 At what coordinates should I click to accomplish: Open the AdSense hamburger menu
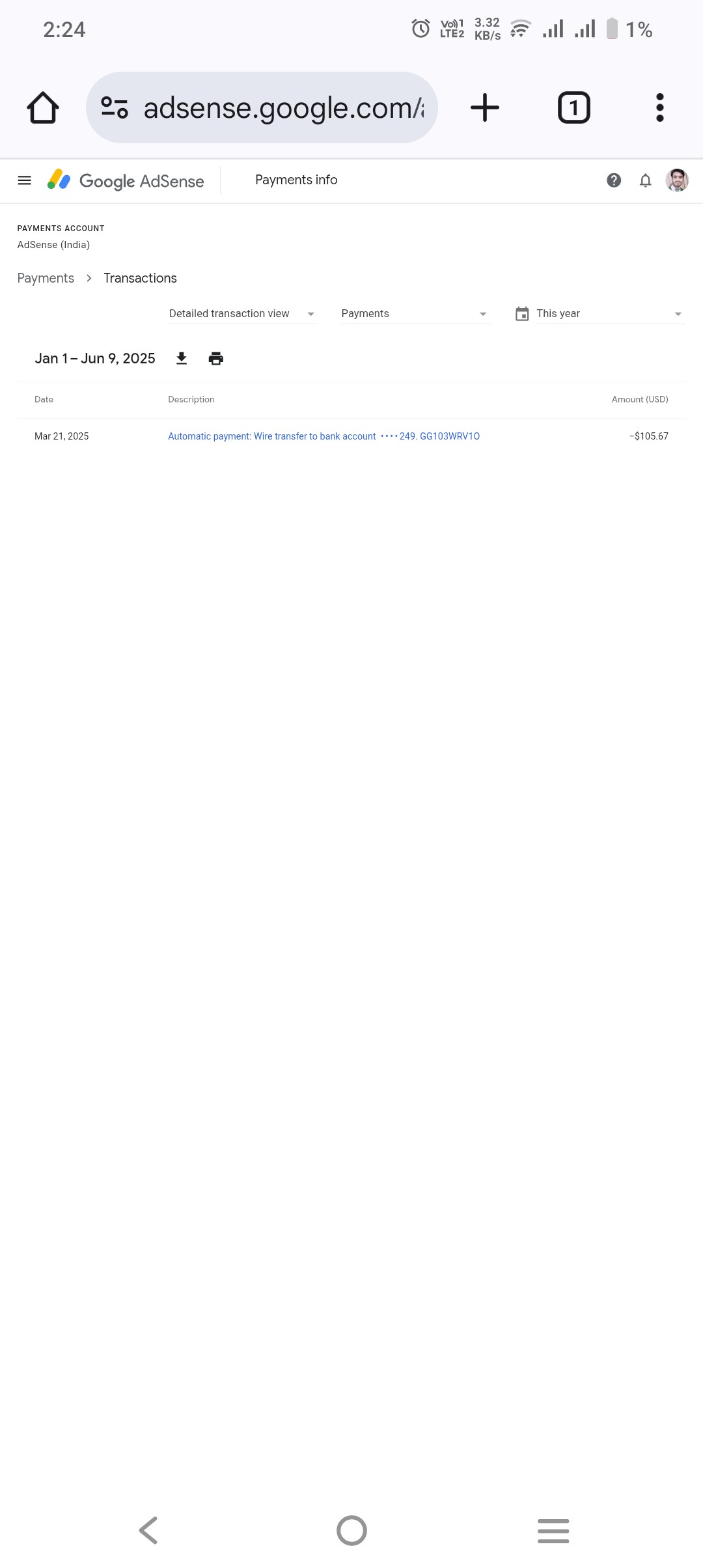[25, 180]
